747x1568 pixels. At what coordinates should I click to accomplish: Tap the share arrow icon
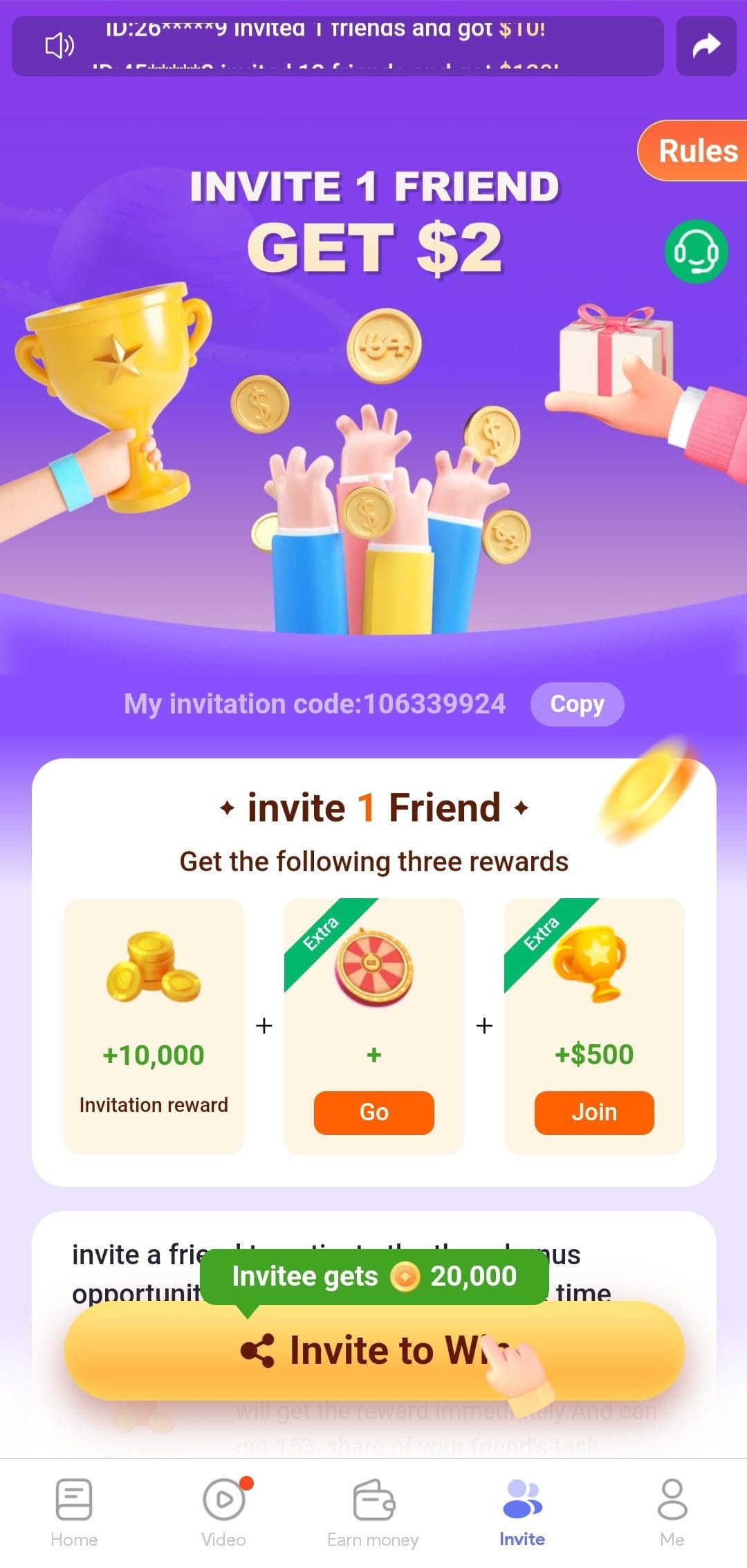point(706,46)
